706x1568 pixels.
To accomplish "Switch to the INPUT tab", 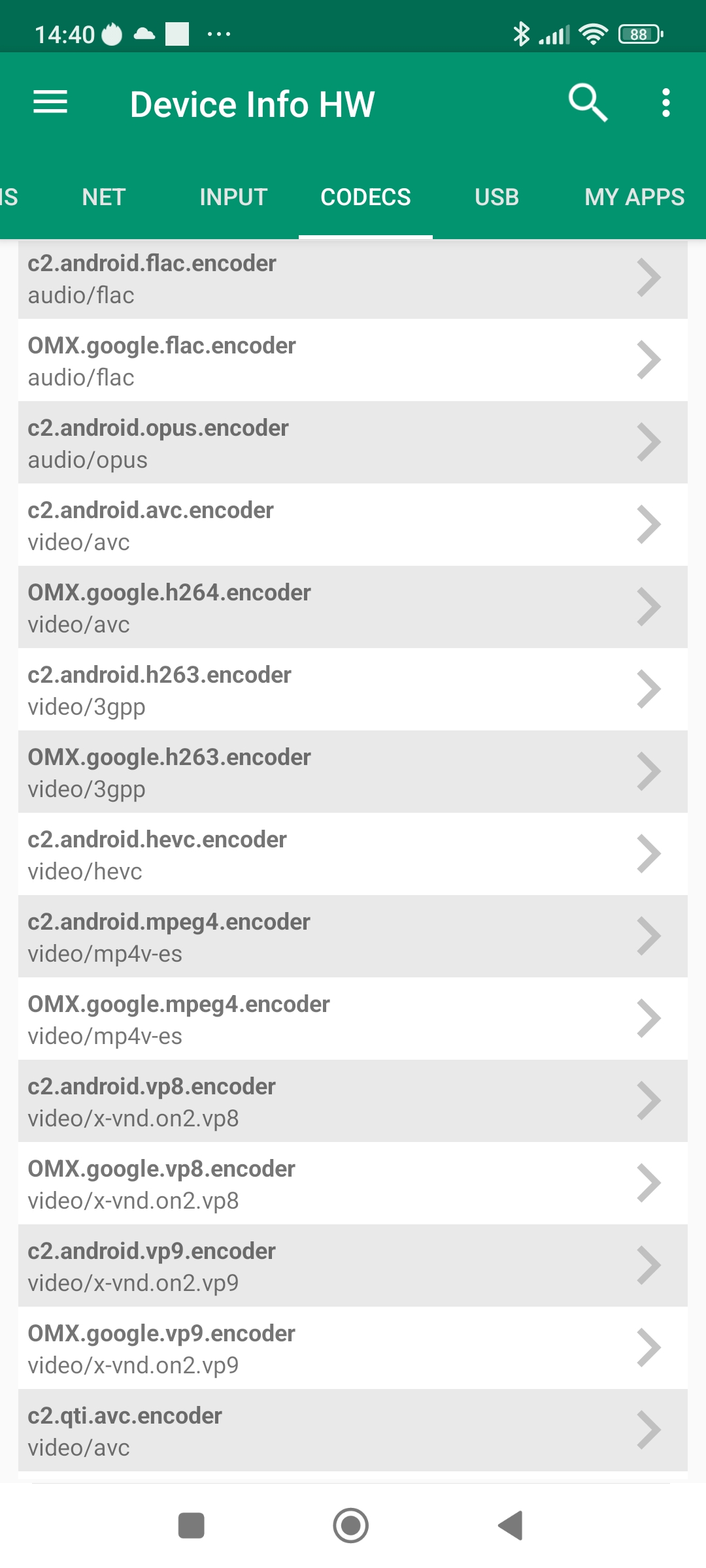I will click(x=233, y=197).
